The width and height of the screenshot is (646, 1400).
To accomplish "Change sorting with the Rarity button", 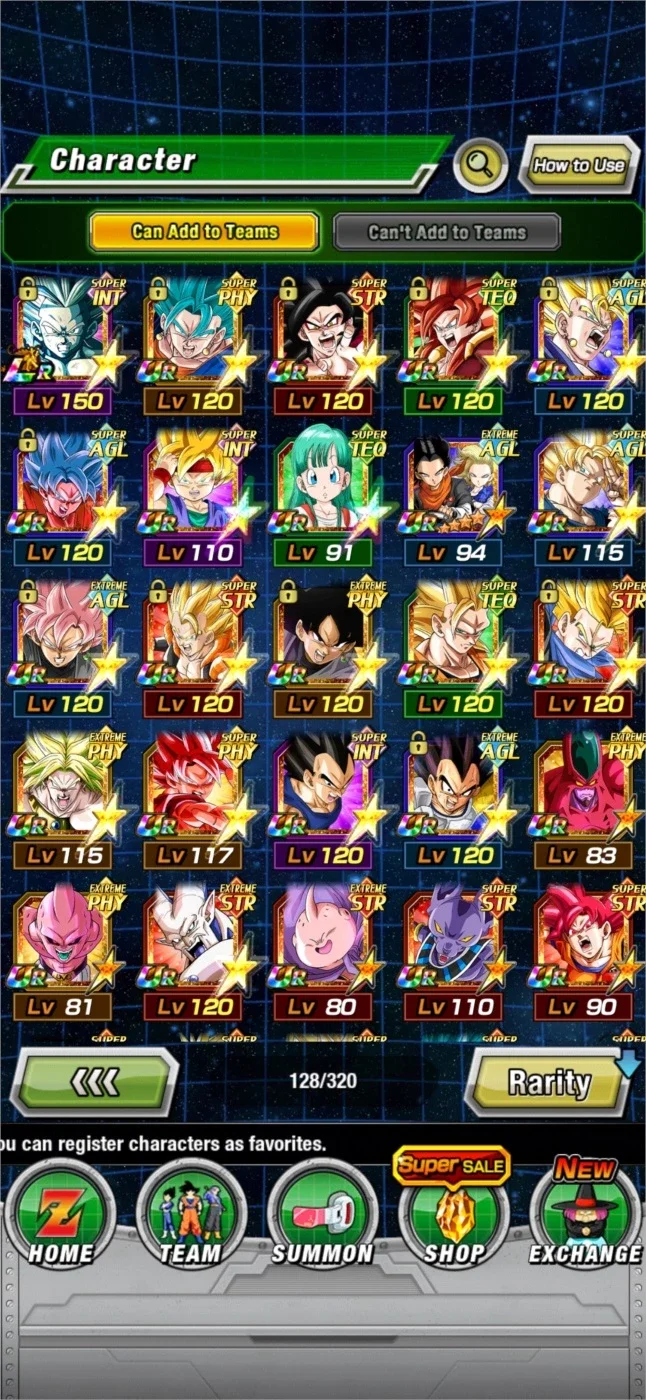I will [x=550, y=1081].
